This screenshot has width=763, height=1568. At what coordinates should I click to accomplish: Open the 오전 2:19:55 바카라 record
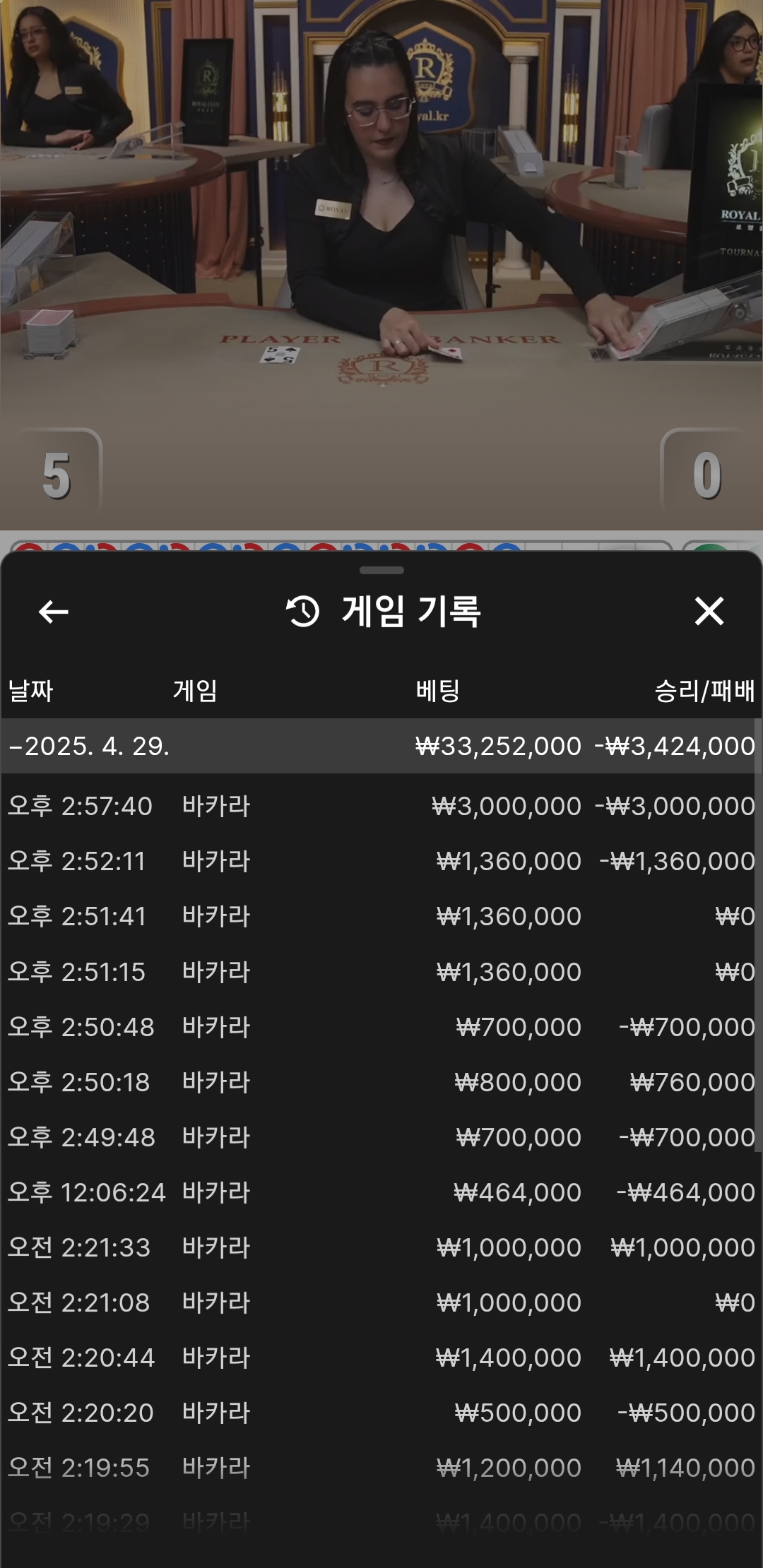[381, 1468]
